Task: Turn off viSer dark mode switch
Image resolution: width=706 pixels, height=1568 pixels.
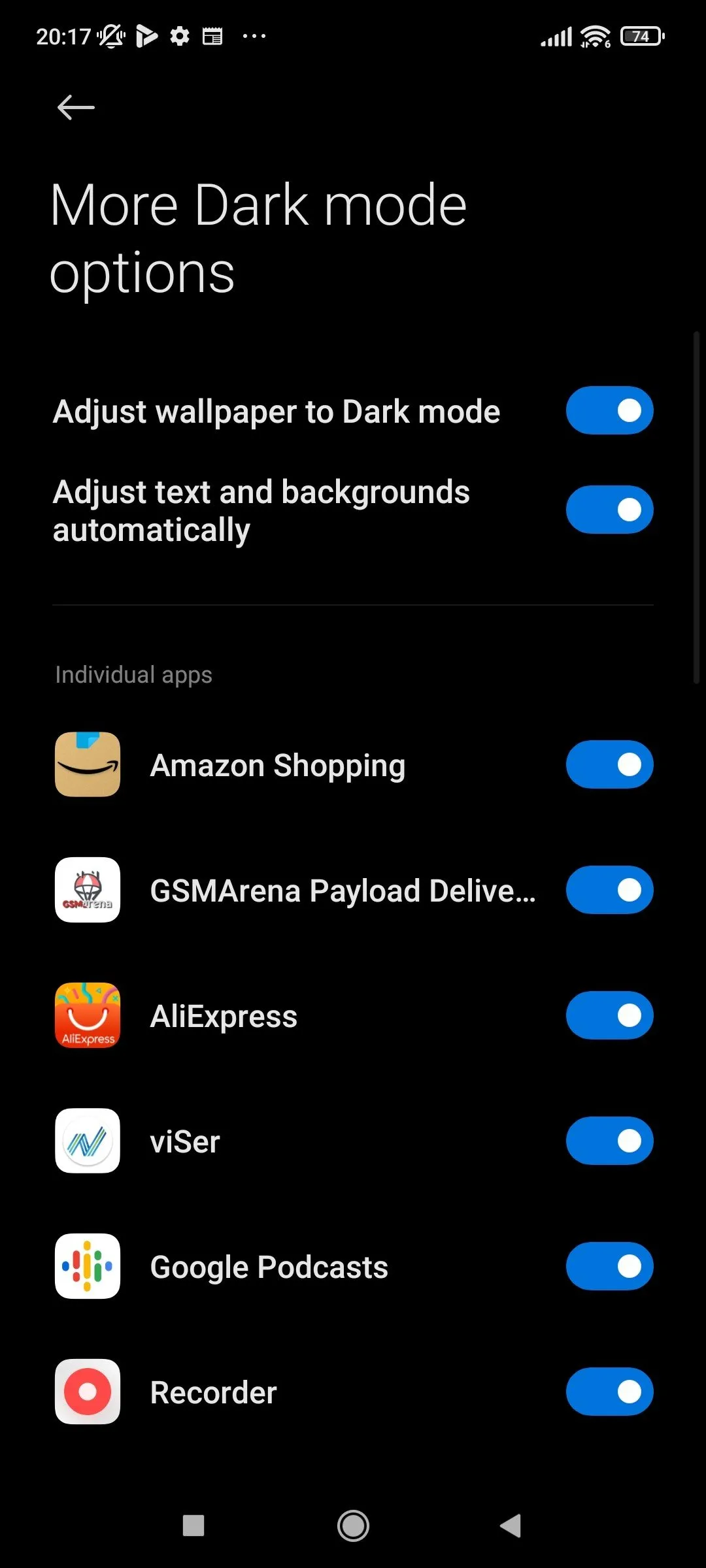Action: point(609,1141)
